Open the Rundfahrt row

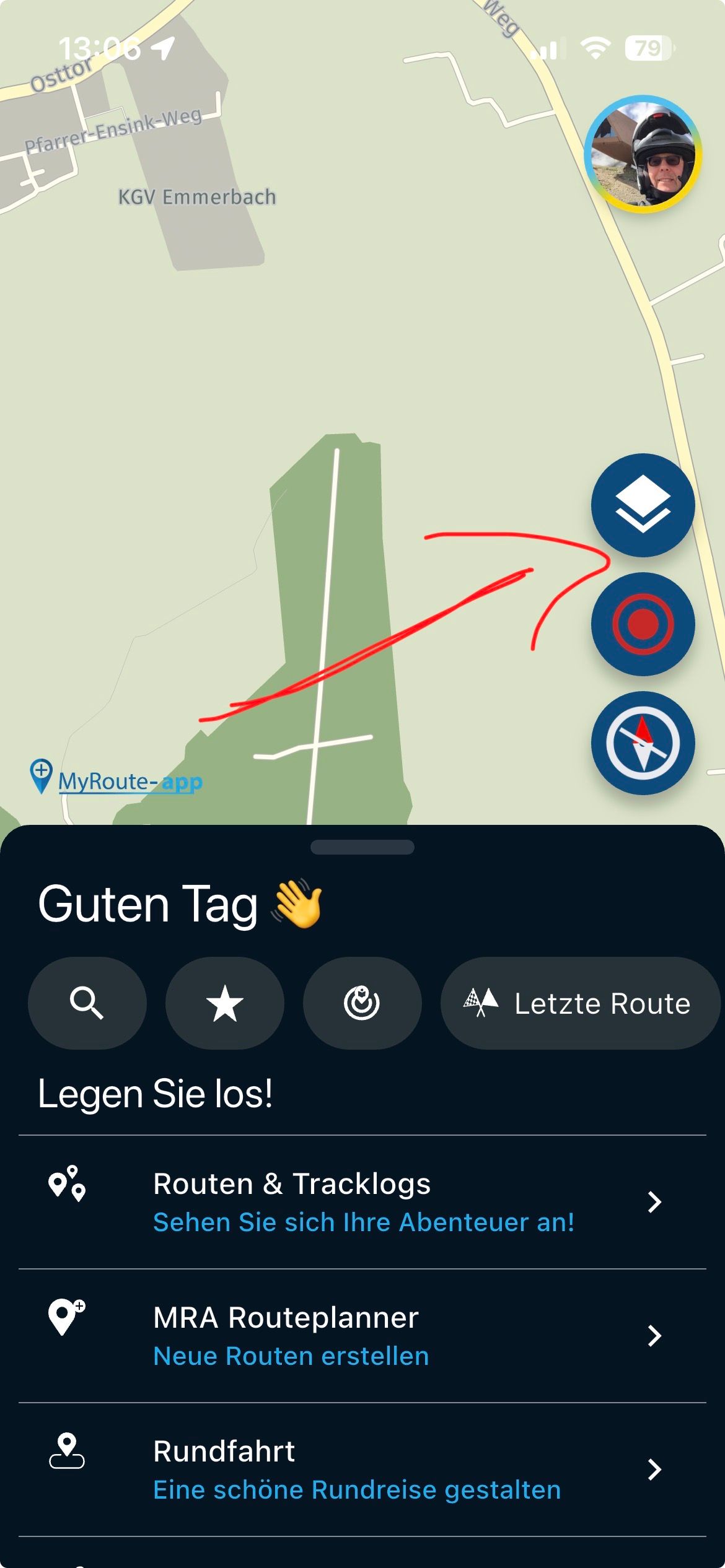[x=362, y=1469]
